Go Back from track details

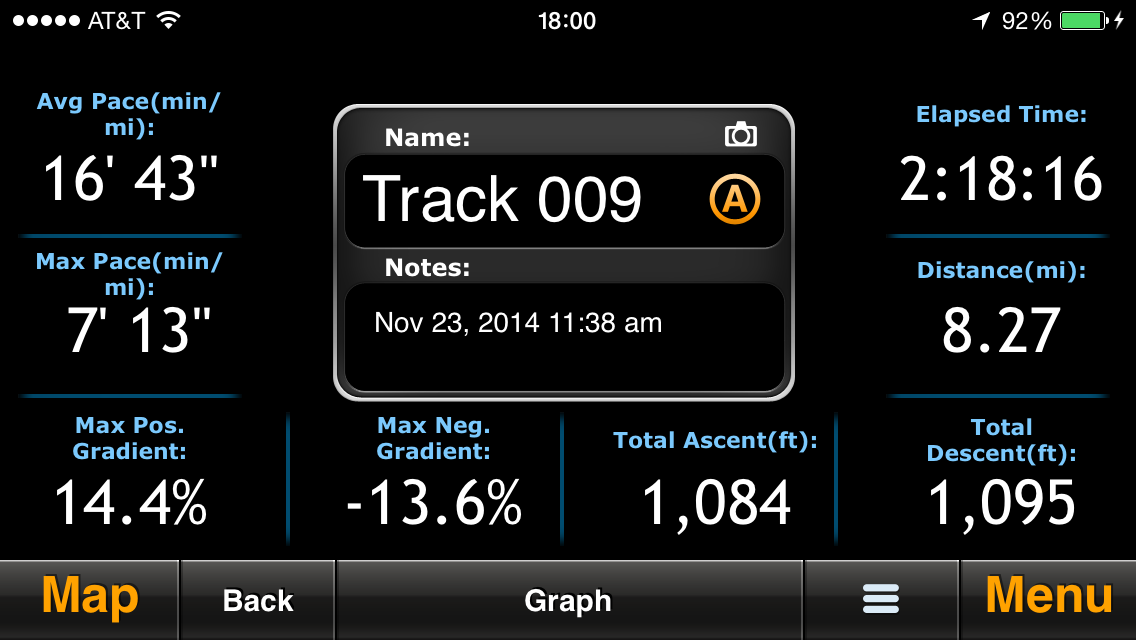(258, 600)
